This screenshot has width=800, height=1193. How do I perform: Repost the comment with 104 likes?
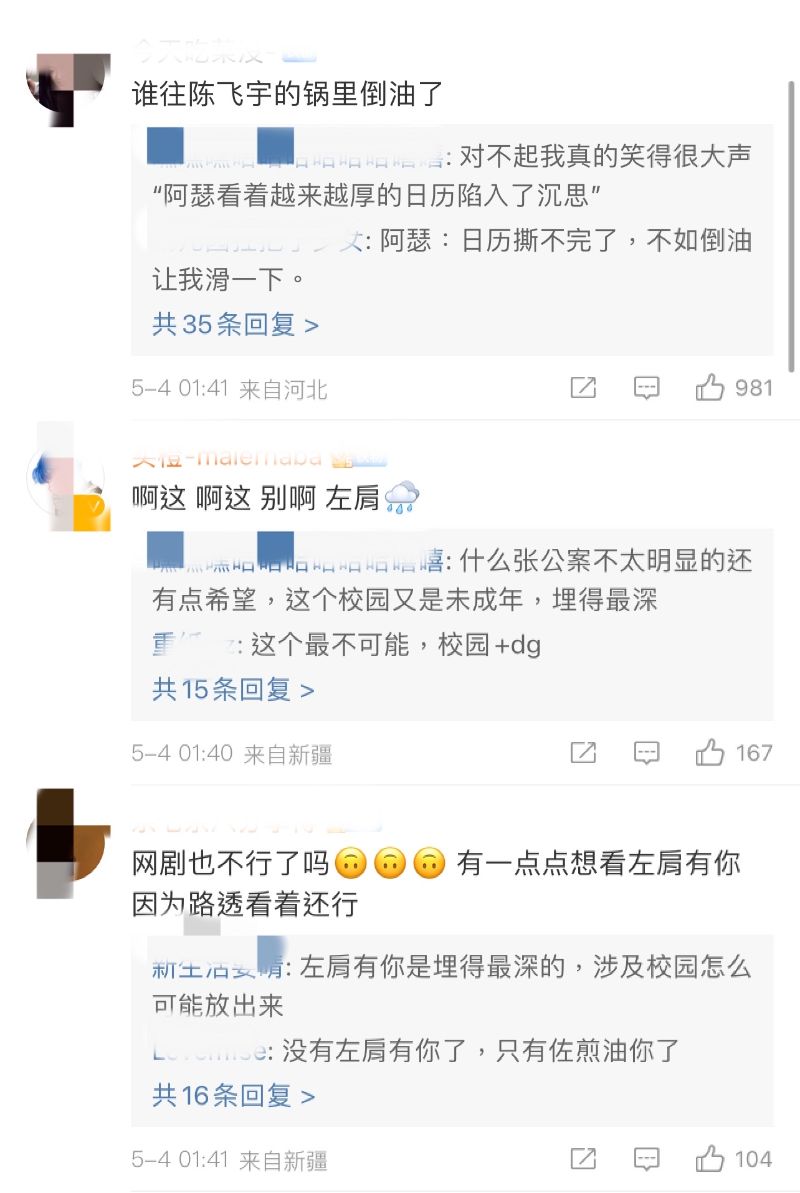[583, 1160]
